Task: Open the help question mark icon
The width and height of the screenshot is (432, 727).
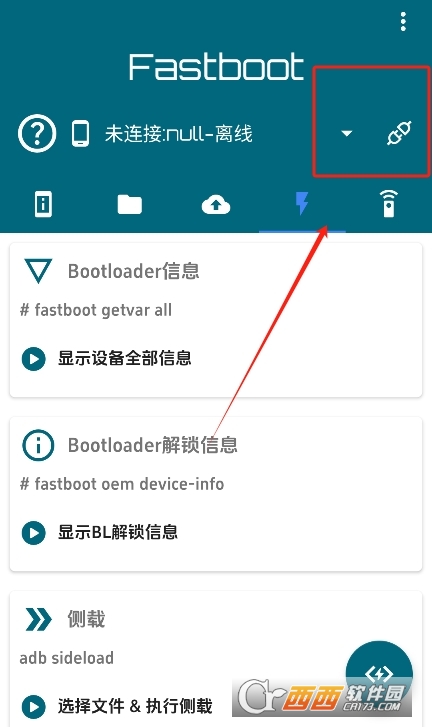Action: [37, 134]
